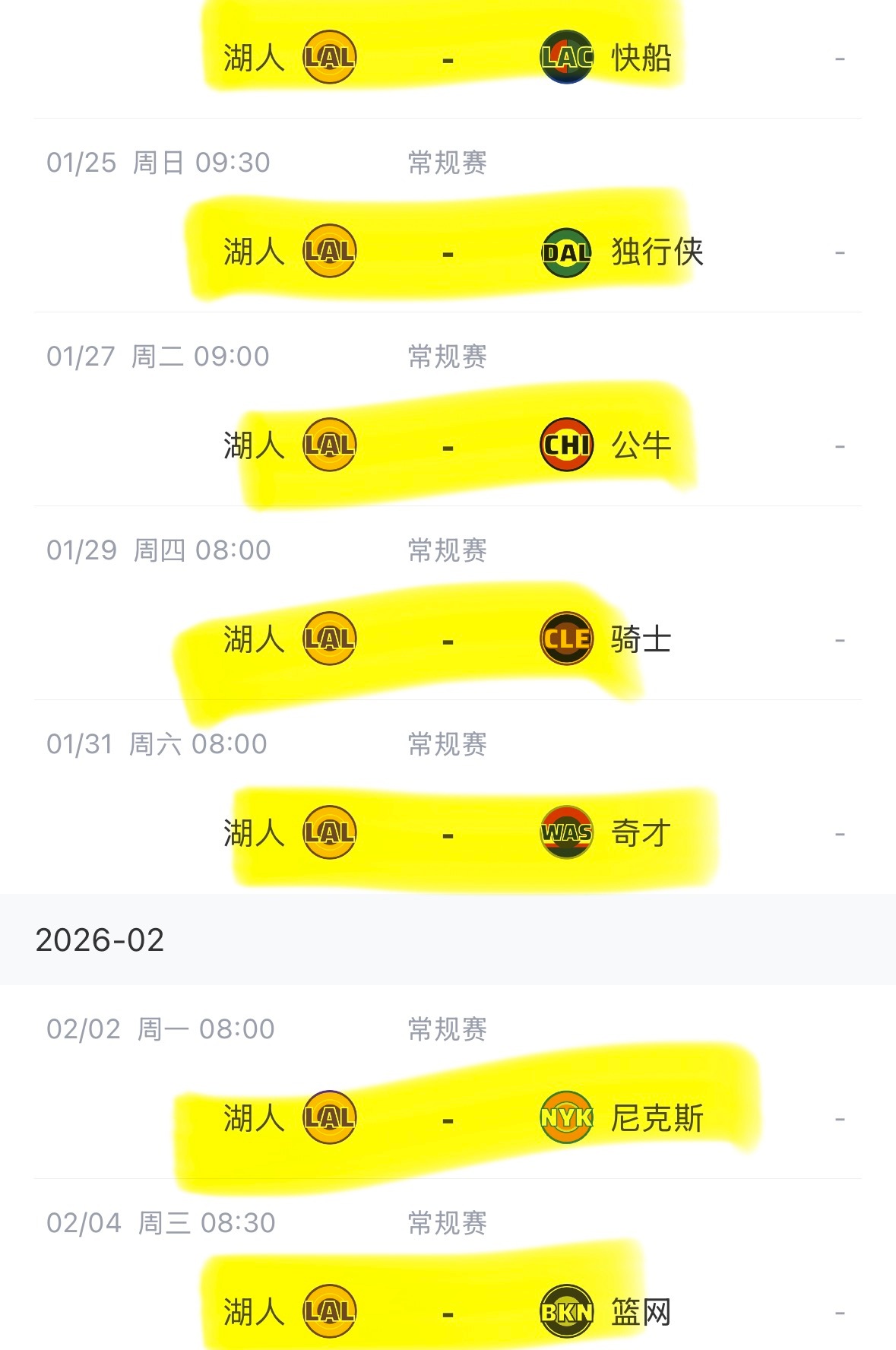Select the CLE Cavaliers team logo
896x1350 pixels.
[566, 639]
